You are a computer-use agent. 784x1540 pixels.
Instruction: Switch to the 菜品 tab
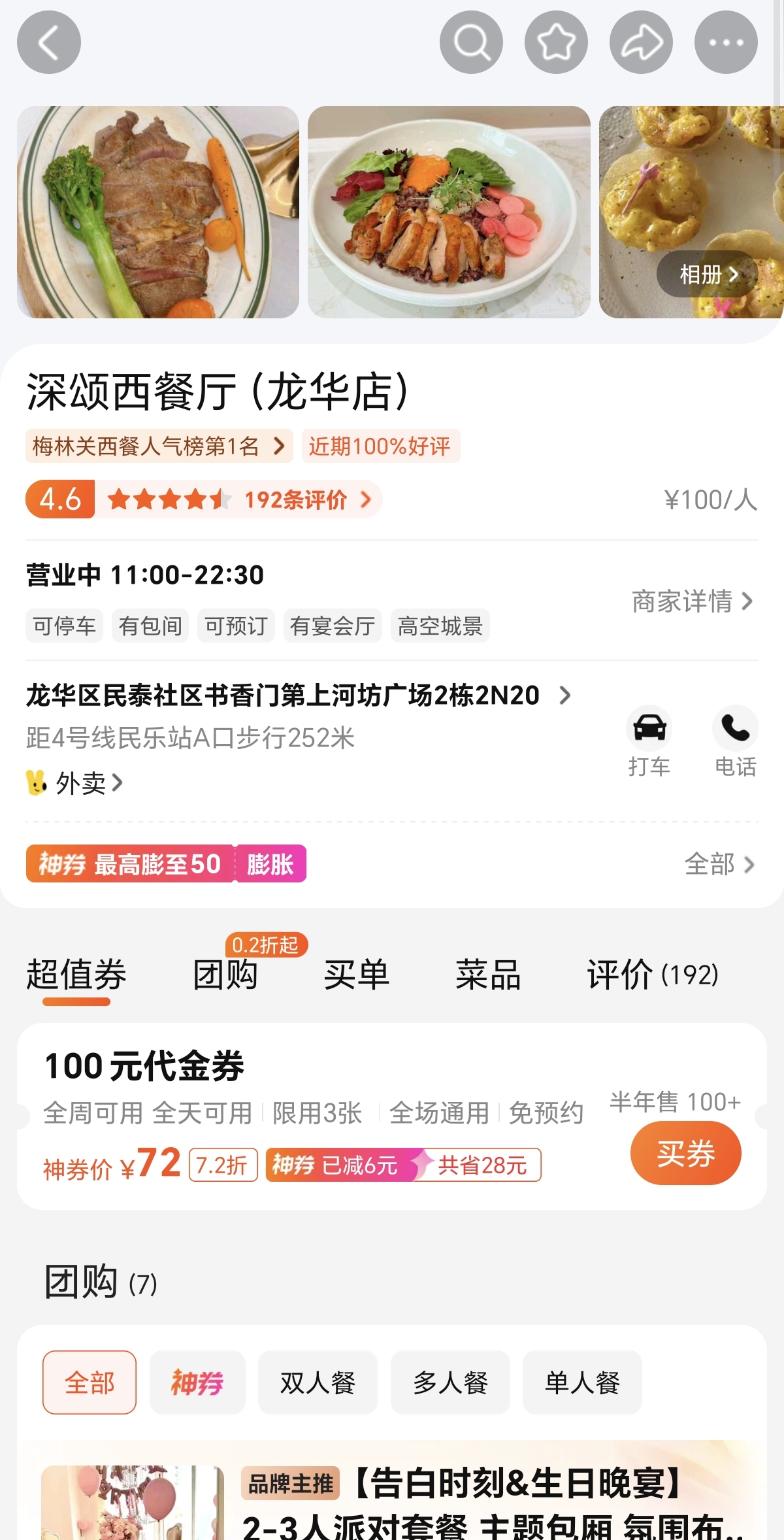click(488, 975)
